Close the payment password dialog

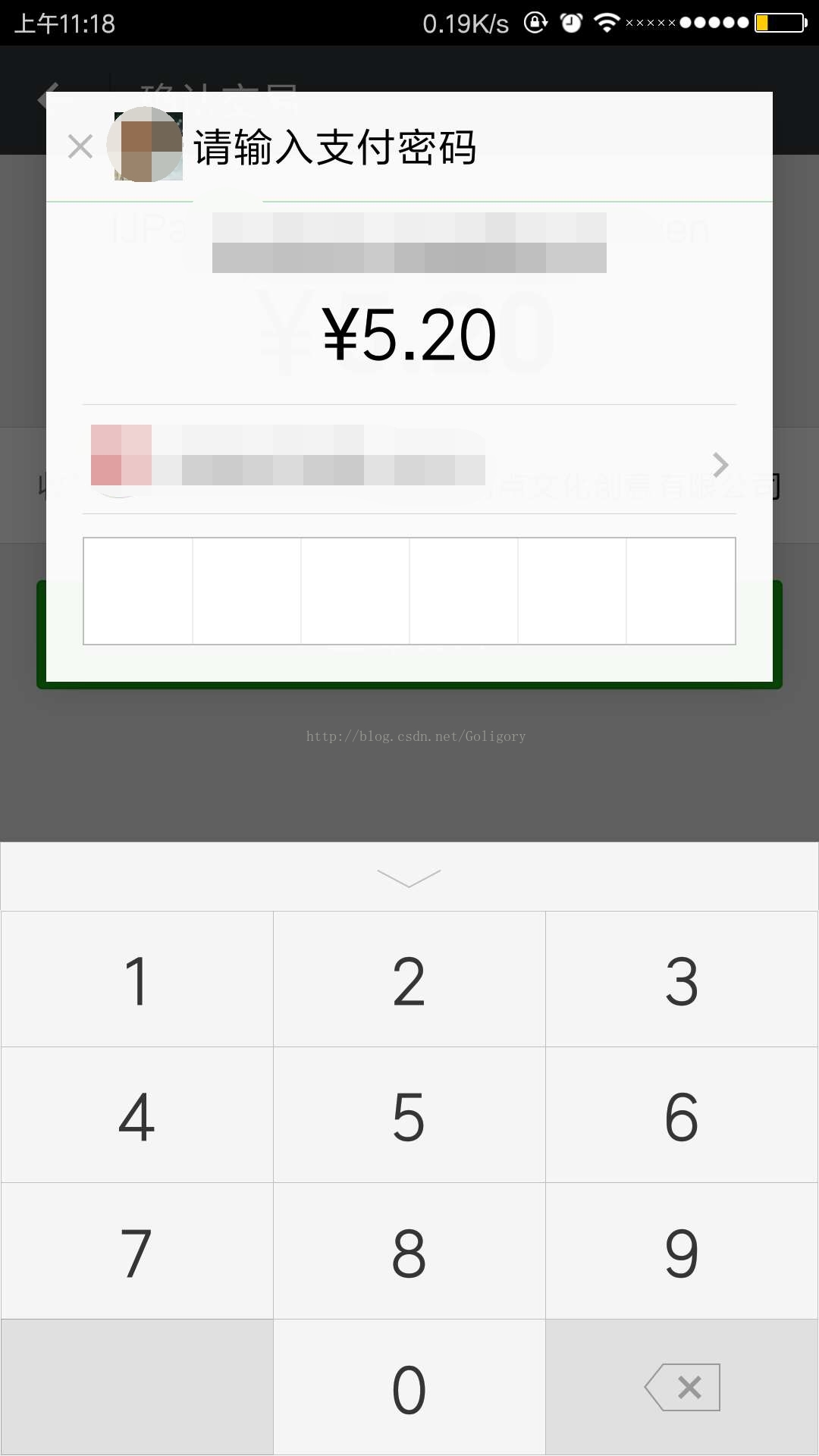[x=80, y=146]
